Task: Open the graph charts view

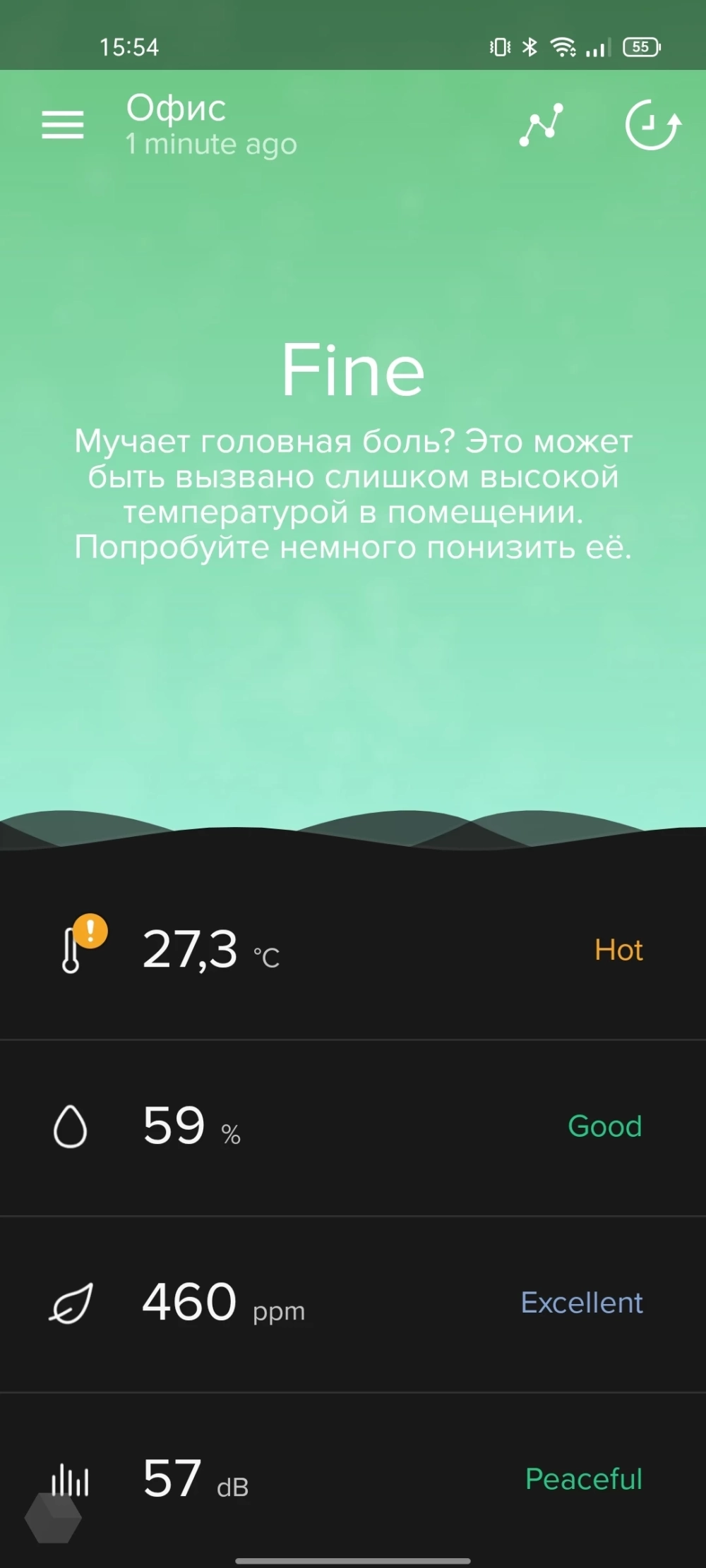Action: (x=542, y=125)
